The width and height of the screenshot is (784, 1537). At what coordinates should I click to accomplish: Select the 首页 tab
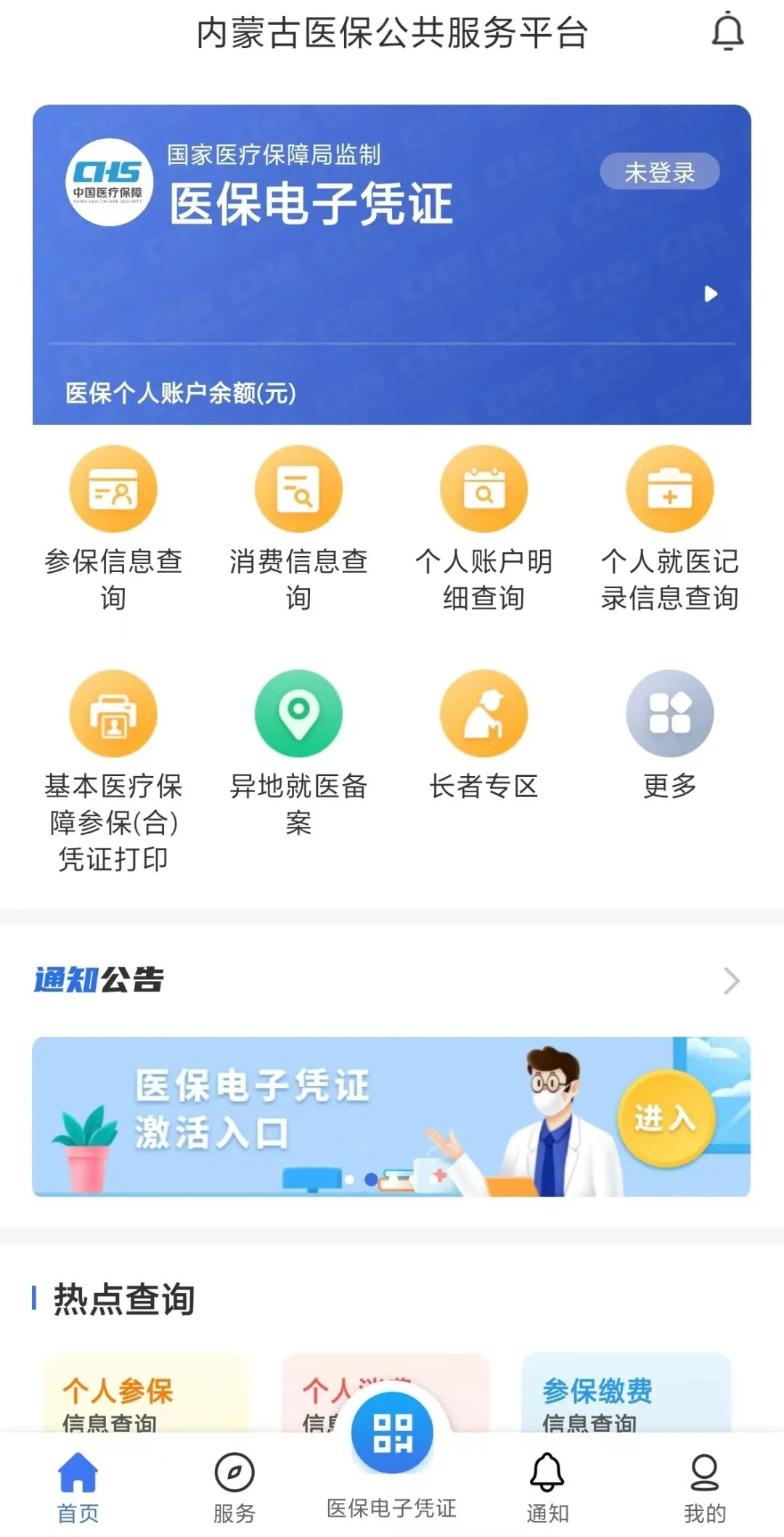78,1488
